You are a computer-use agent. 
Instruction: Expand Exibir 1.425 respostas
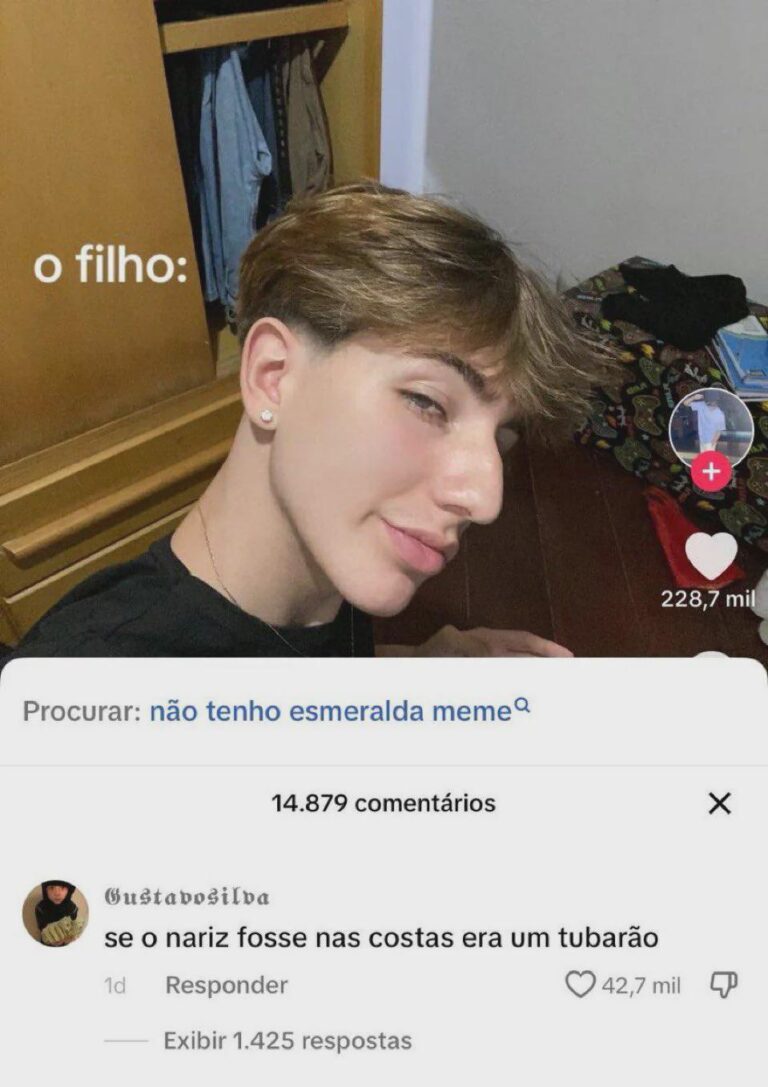click(287, 1041)
